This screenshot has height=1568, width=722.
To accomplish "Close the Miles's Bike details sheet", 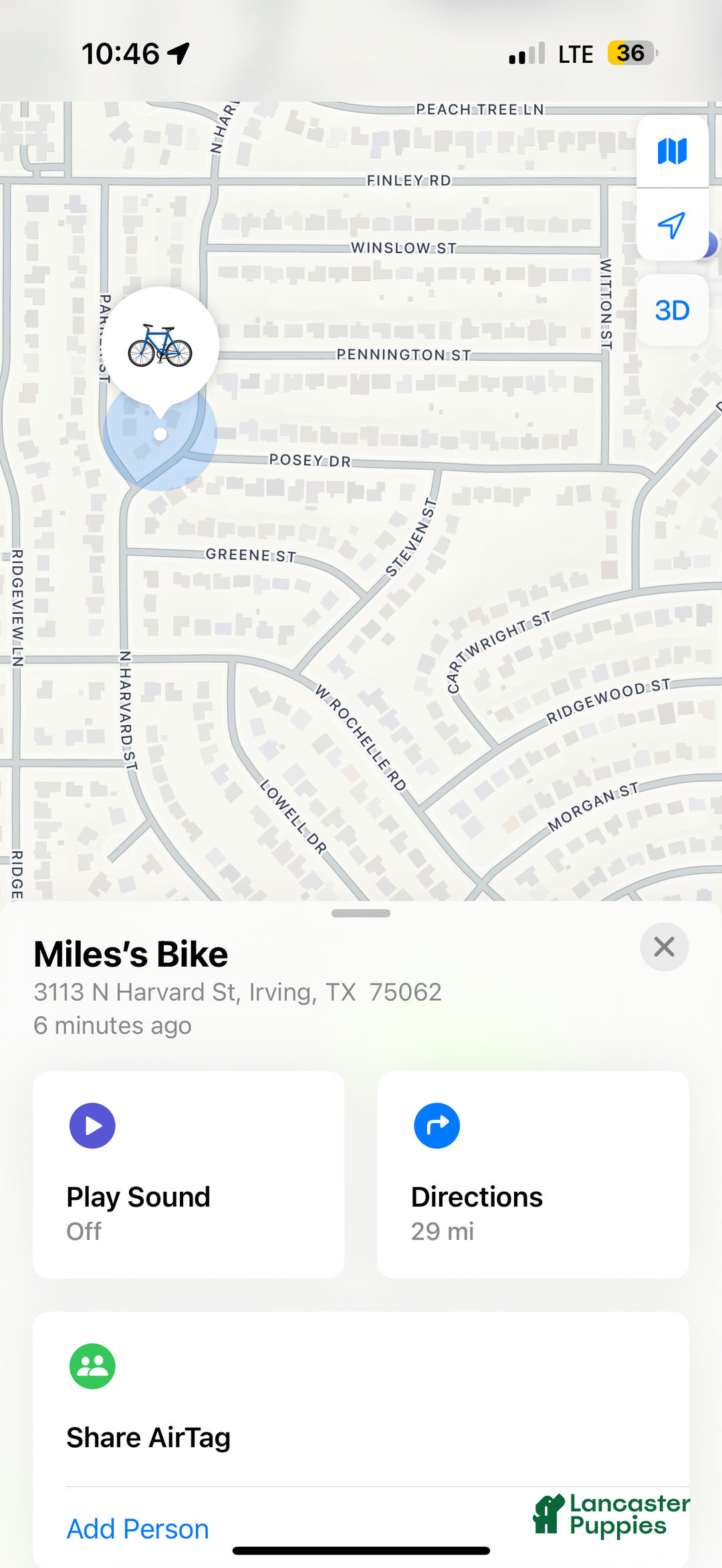I will [x=664, y=947].
